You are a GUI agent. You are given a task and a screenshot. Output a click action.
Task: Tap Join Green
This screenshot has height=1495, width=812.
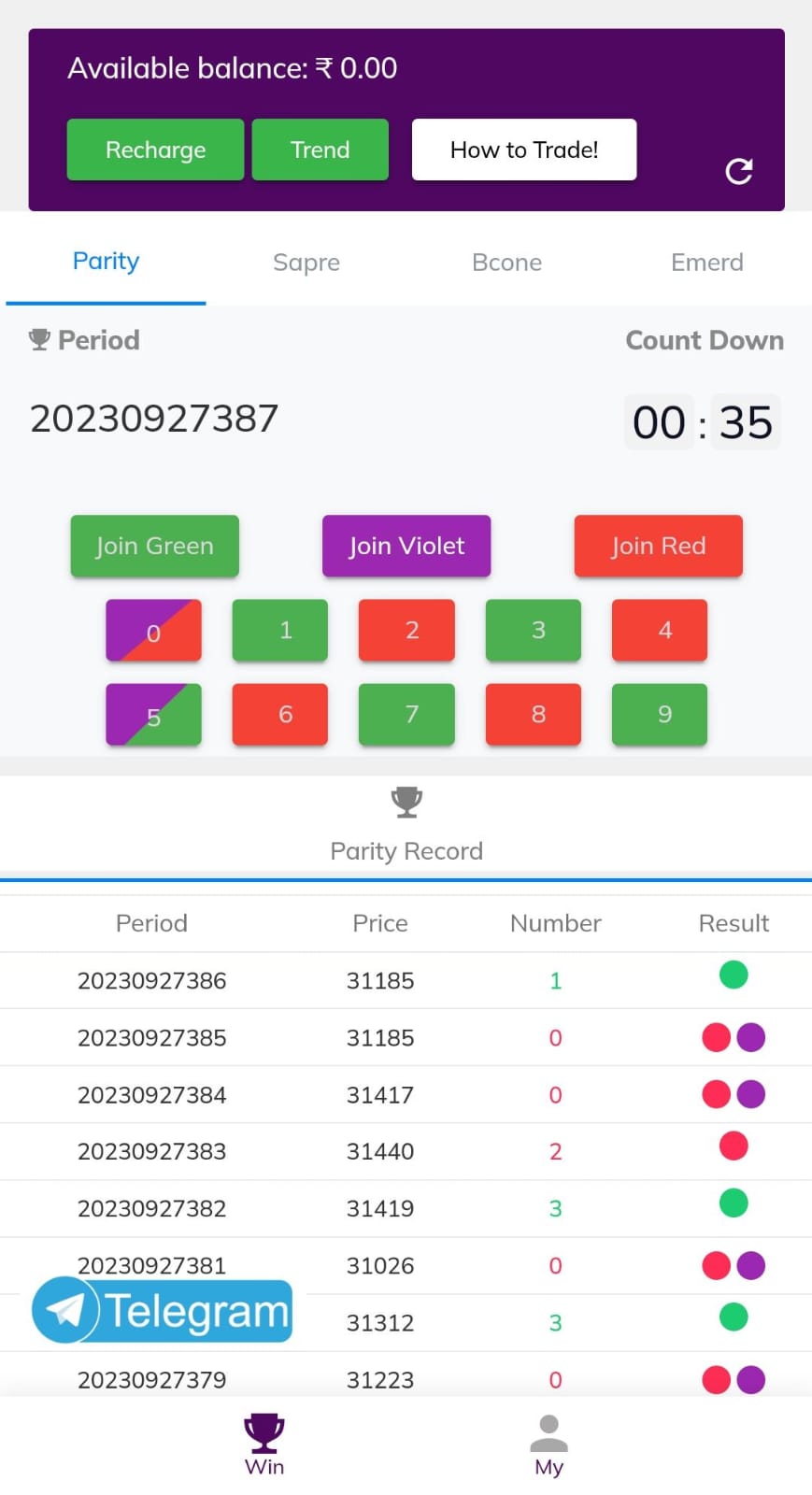[x=155, y=546]
